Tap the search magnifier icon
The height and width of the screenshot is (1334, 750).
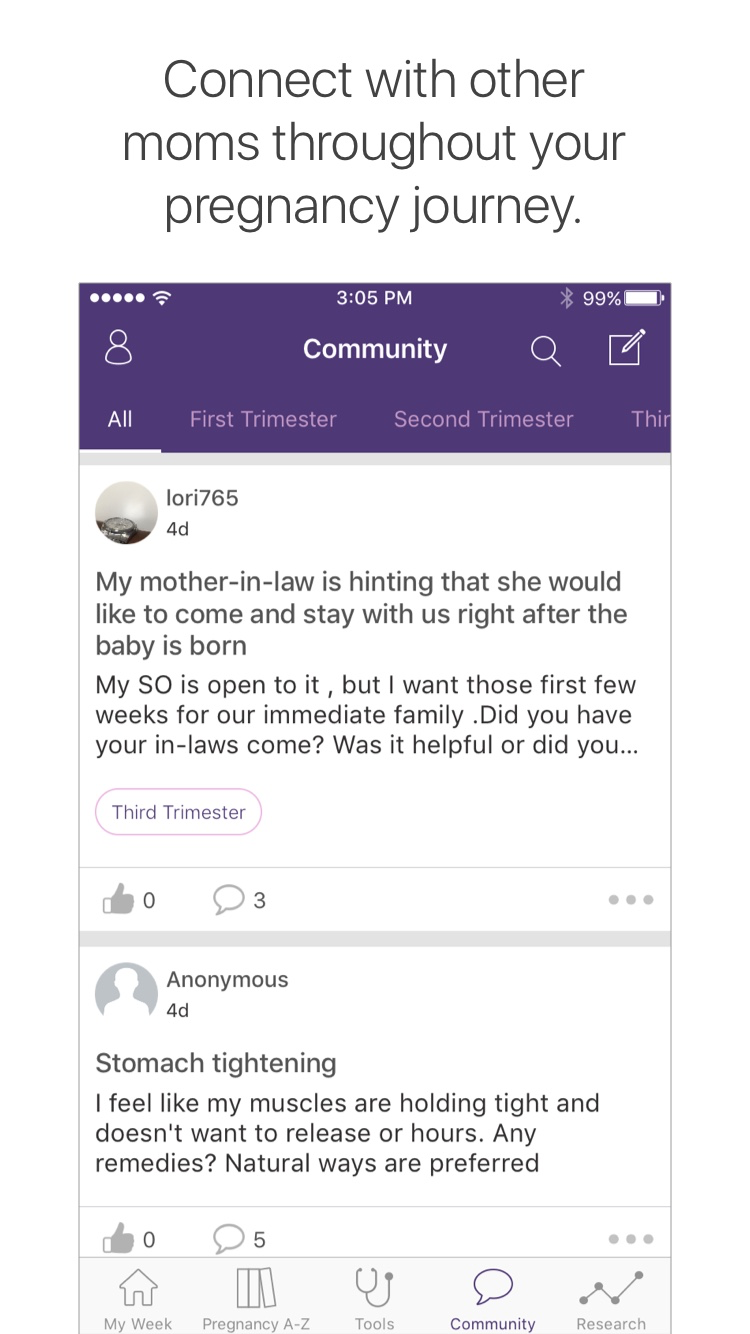pyautogui.click(x=545, y=351)
